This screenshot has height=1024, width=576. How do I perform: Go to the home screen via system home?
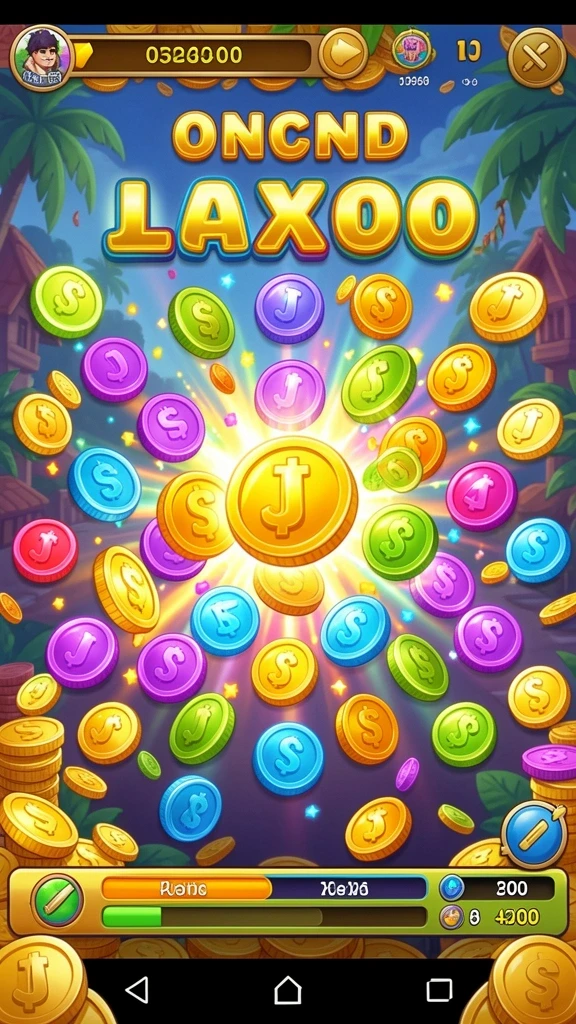(288, 990)
